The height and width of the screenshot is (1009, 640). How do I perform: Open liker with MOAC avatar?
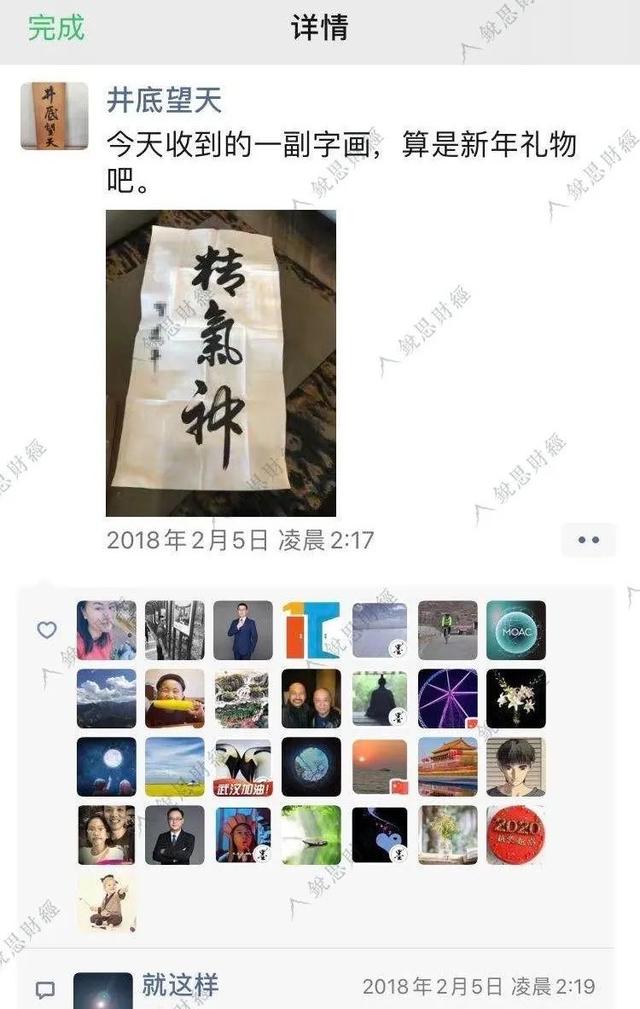pos(516,630)
